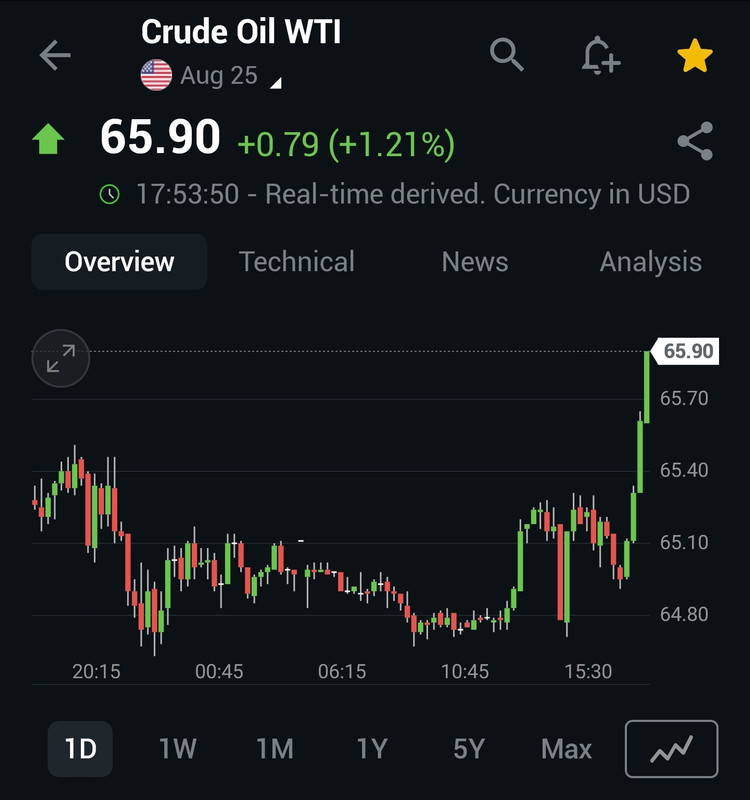Toggle the watchlist star for Crude Oil WTI
750x800 pixels.
click(695, 56)
